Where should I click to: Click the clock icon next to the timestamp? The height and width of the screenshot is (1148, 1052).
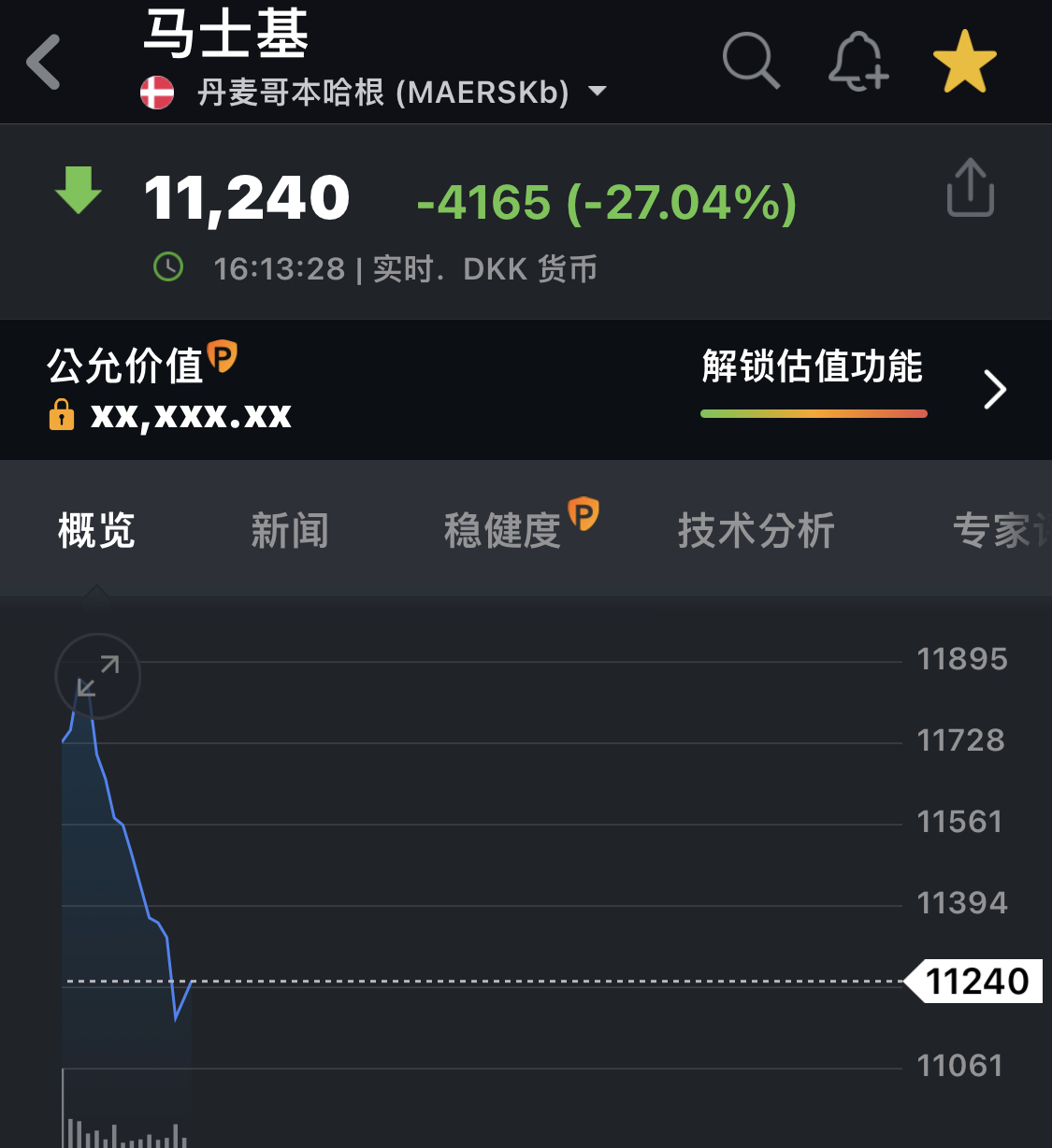click(167, 266)
